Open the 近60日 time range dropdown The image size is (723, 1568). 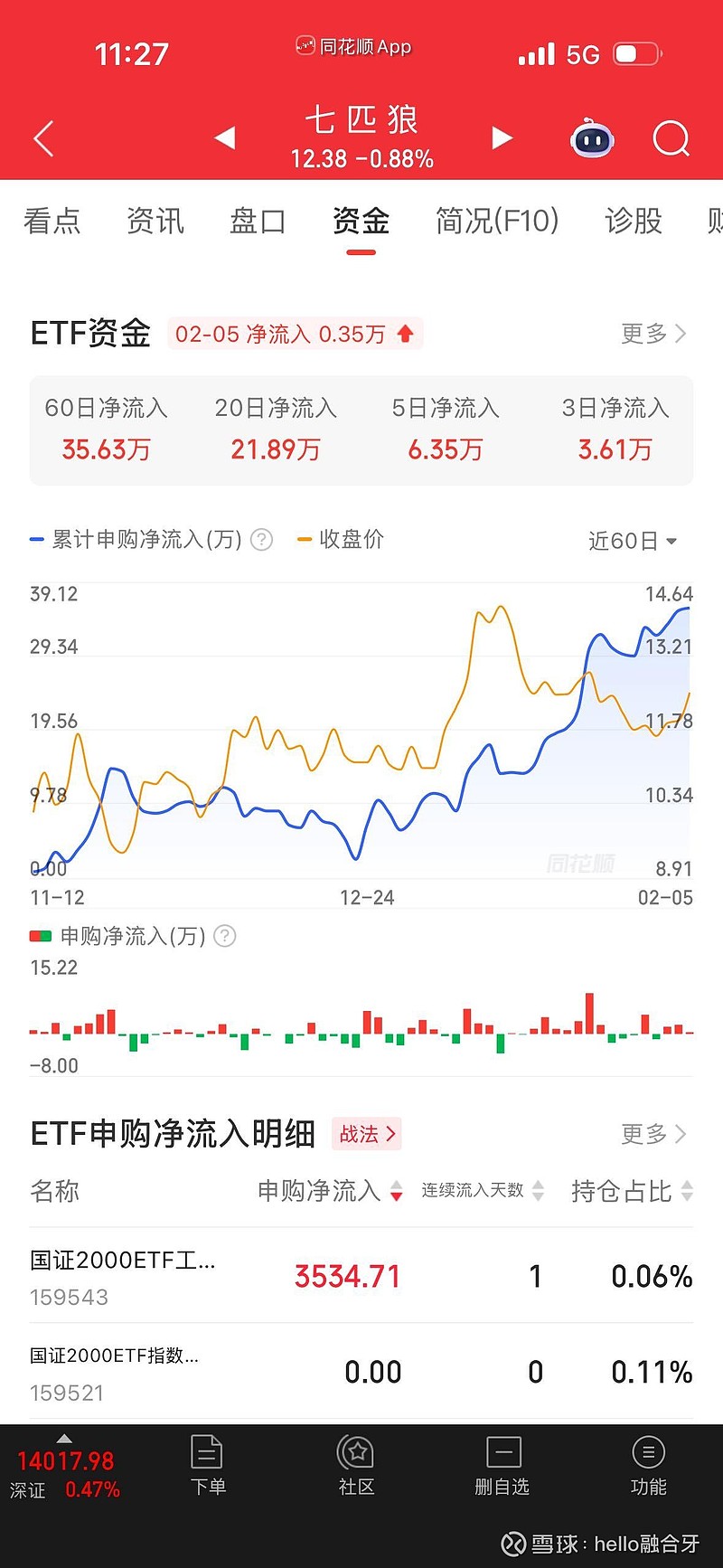(633, 540)
